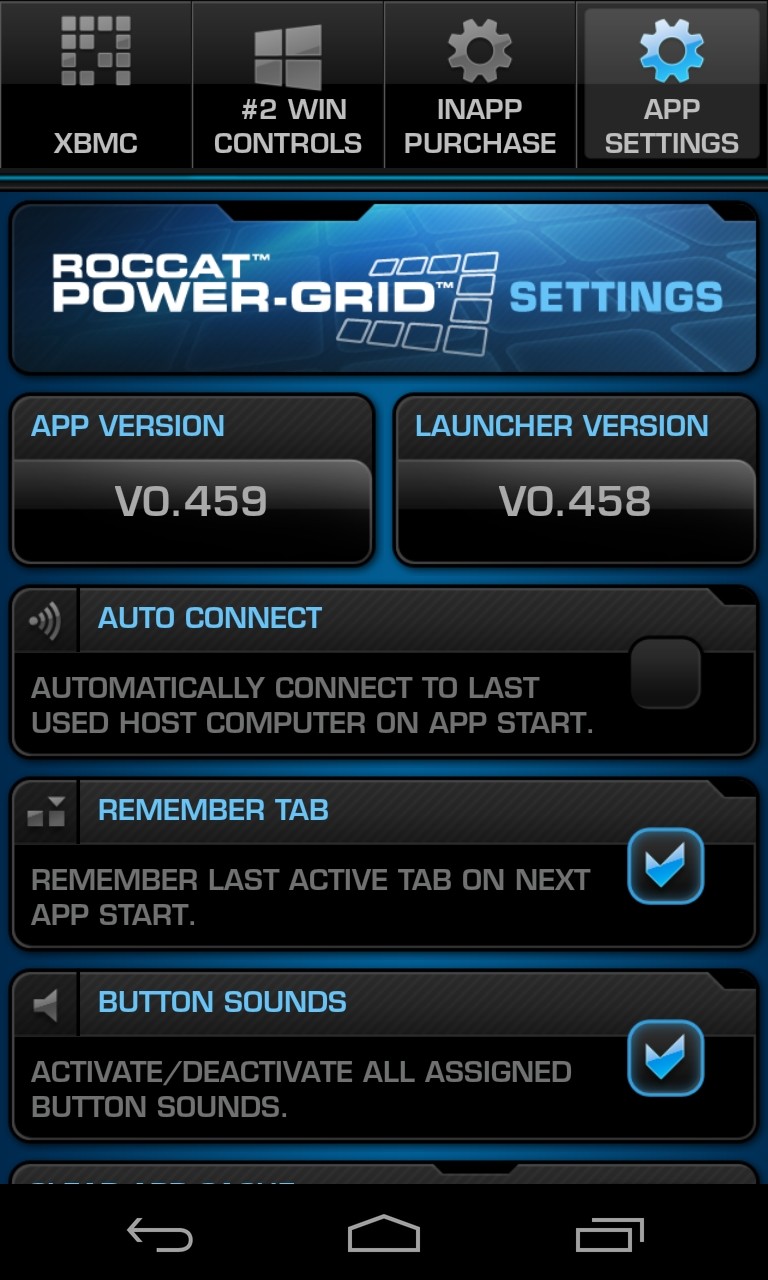Tap the system back button

[160, 1235]
